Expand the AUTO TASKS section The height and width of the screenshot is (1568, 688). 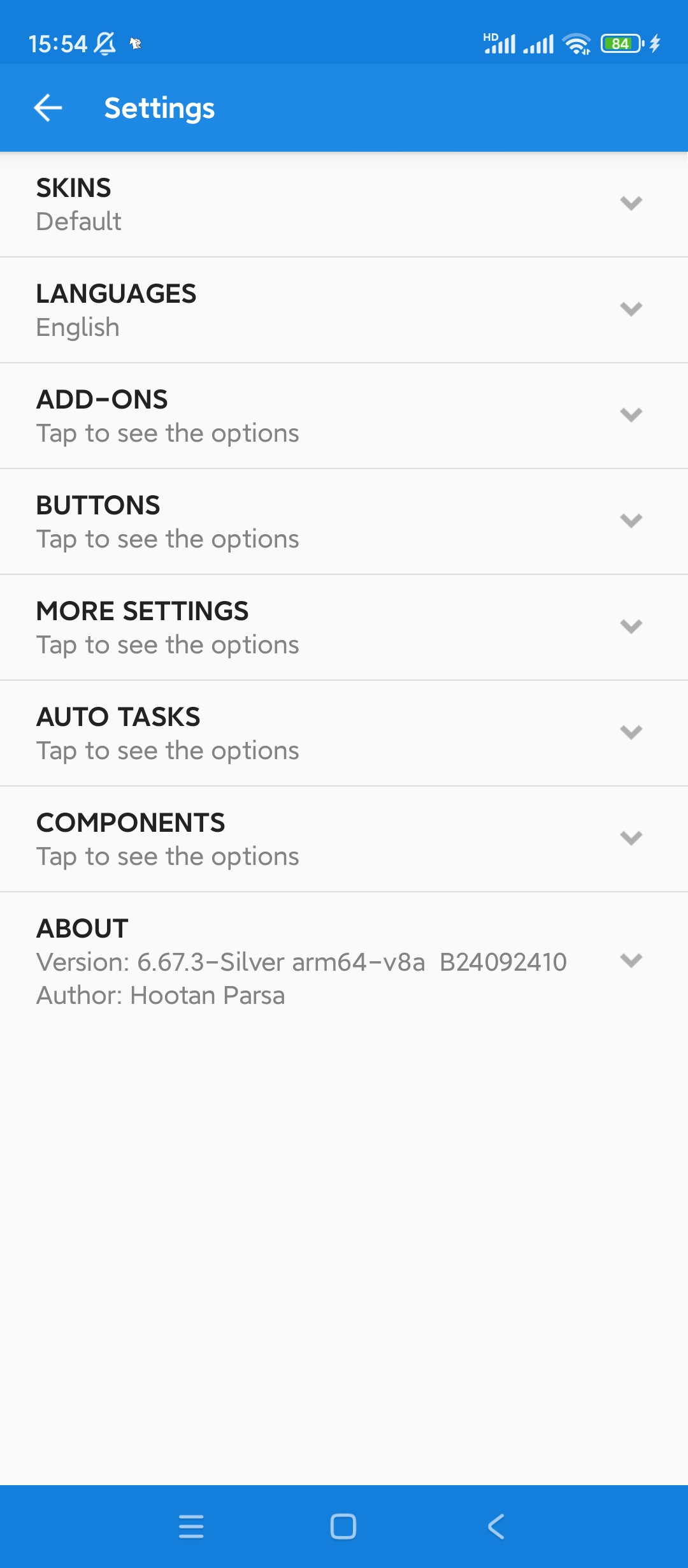(x=344, y=734)
